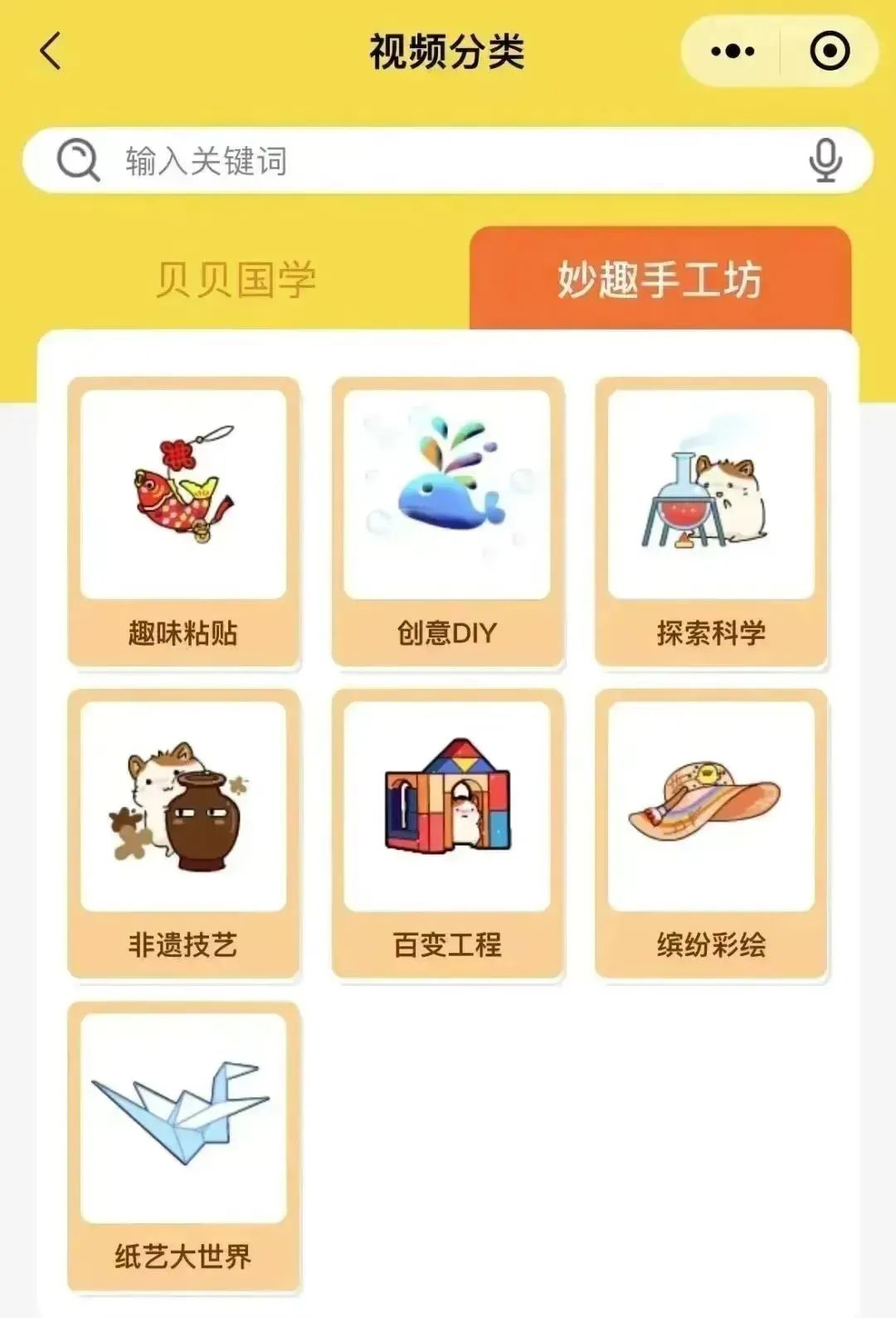Select the 妙趣手工坊 tab
The height and width of the screenshot is (1318, 896).
pos(660,280)
